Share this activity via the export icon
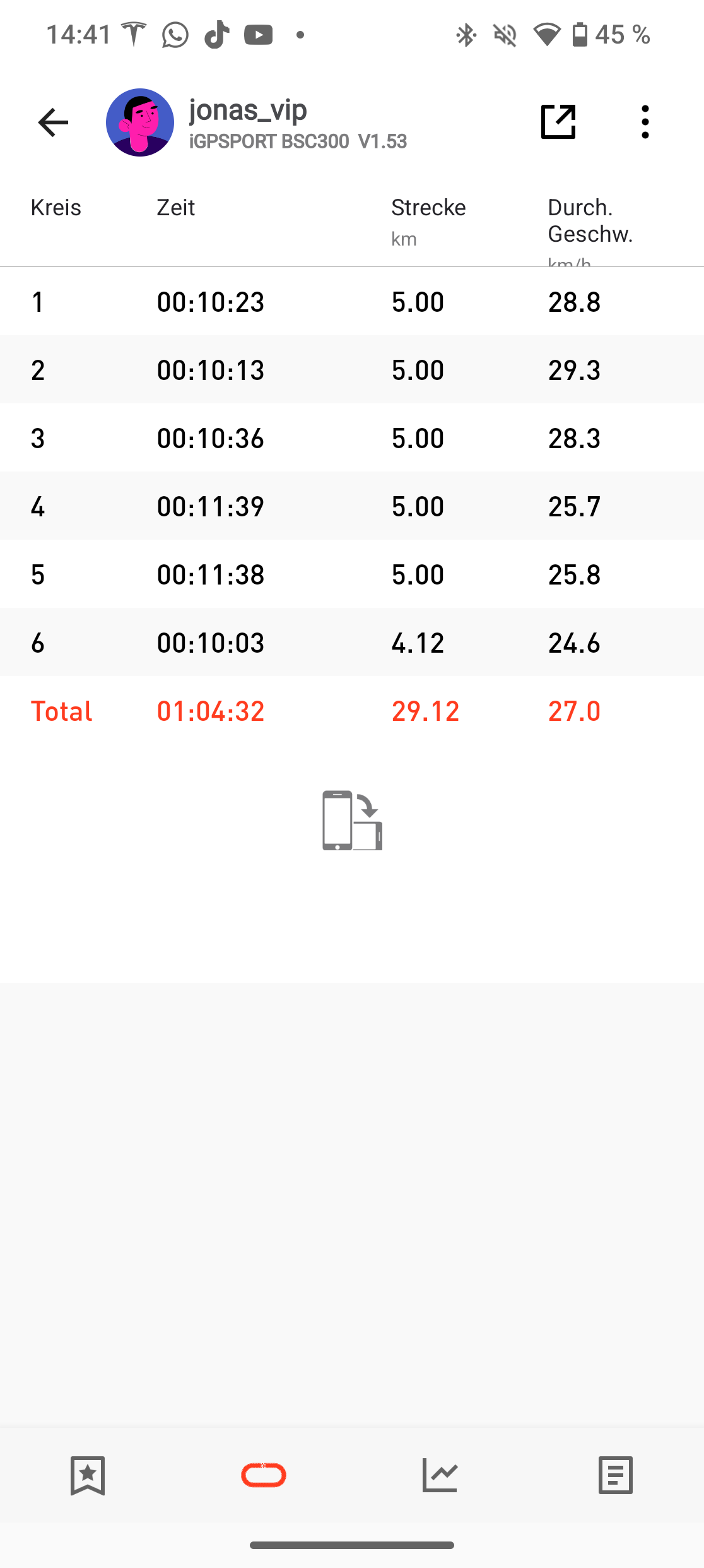 tap(558, 122)
